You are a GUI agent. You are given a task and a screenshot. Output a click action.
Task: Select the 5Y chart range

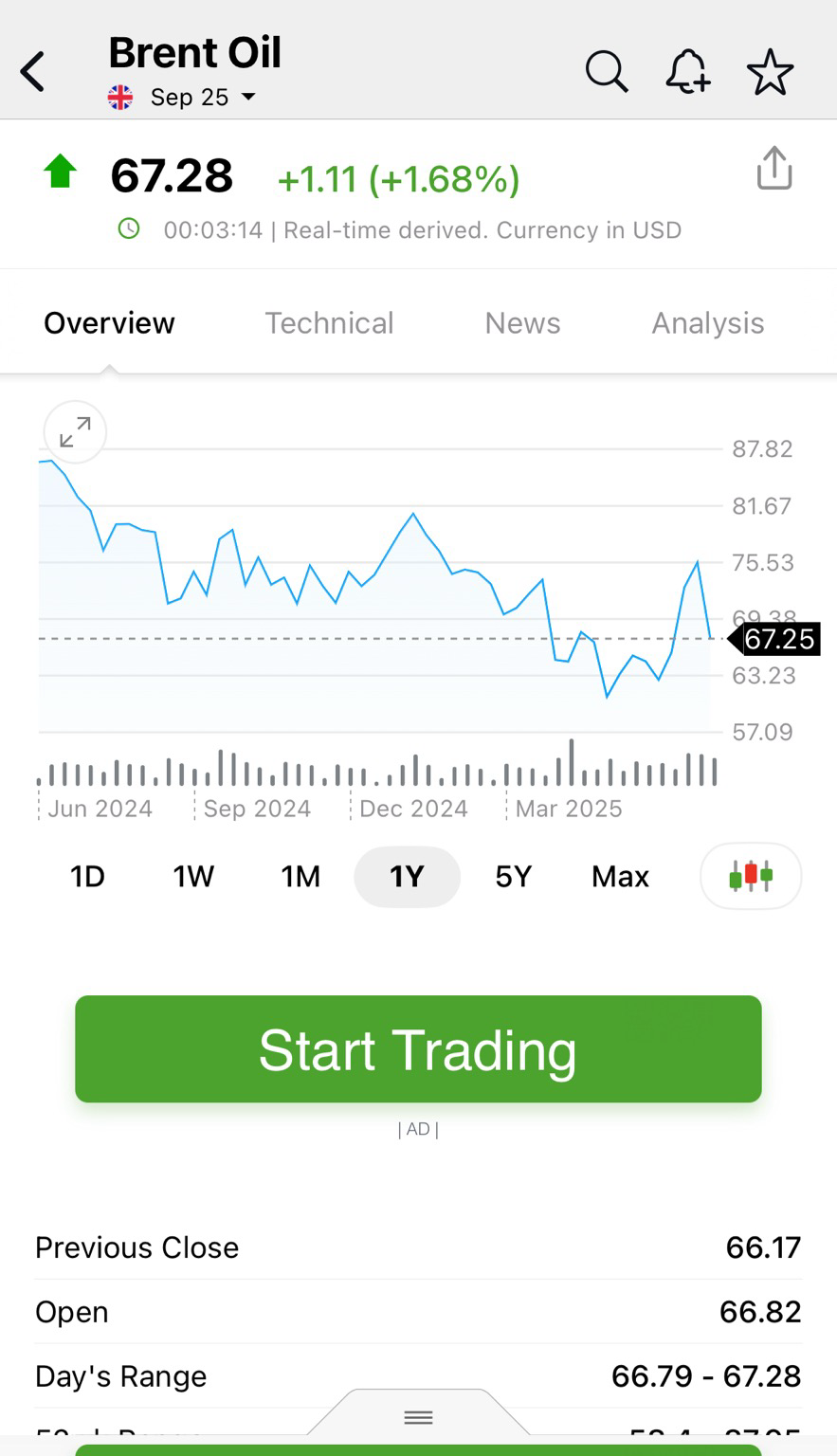pos(513,877)
